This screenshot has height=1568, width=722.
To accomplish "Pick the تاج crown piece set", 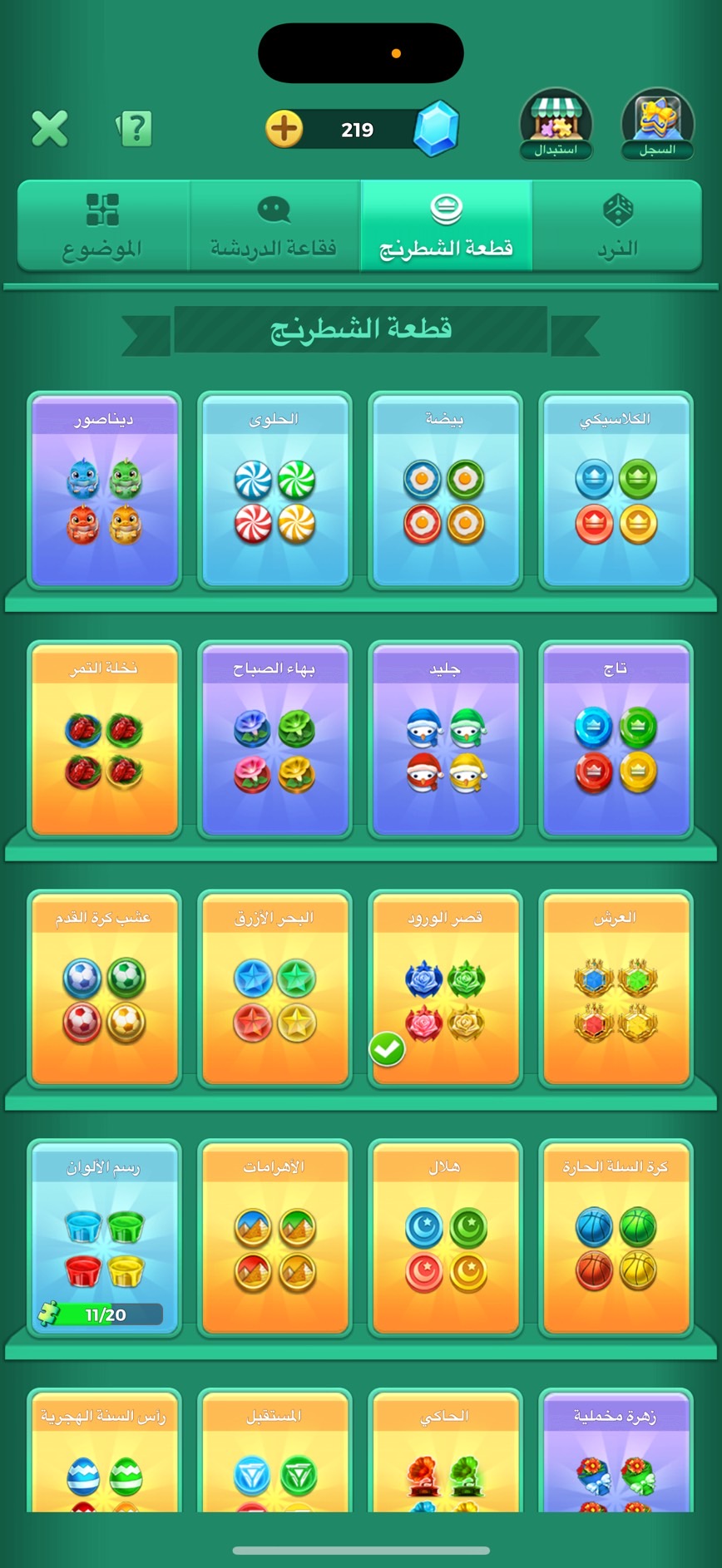I will click(x=616, y=740).
